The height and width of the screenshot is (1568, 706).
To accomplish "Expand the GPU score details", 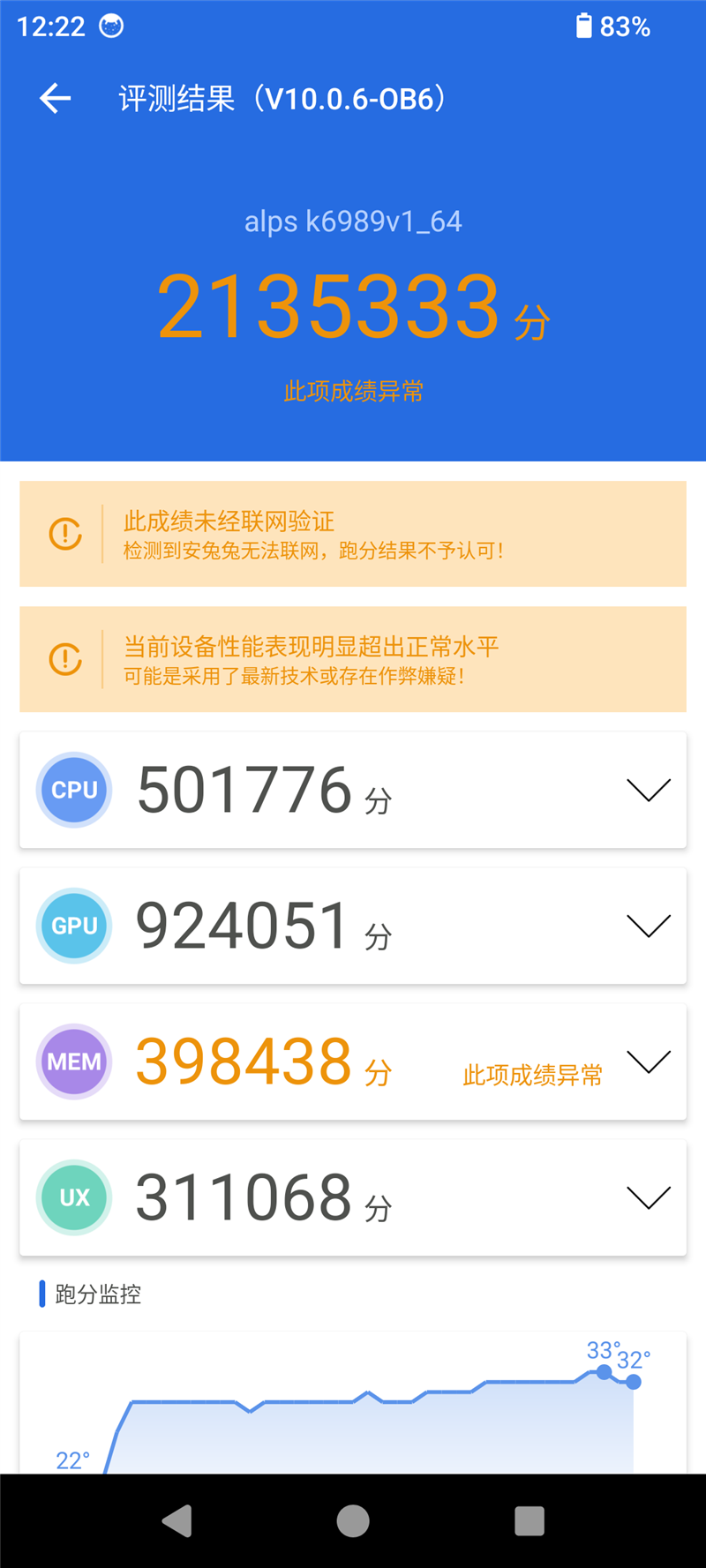I will (649, 926).
